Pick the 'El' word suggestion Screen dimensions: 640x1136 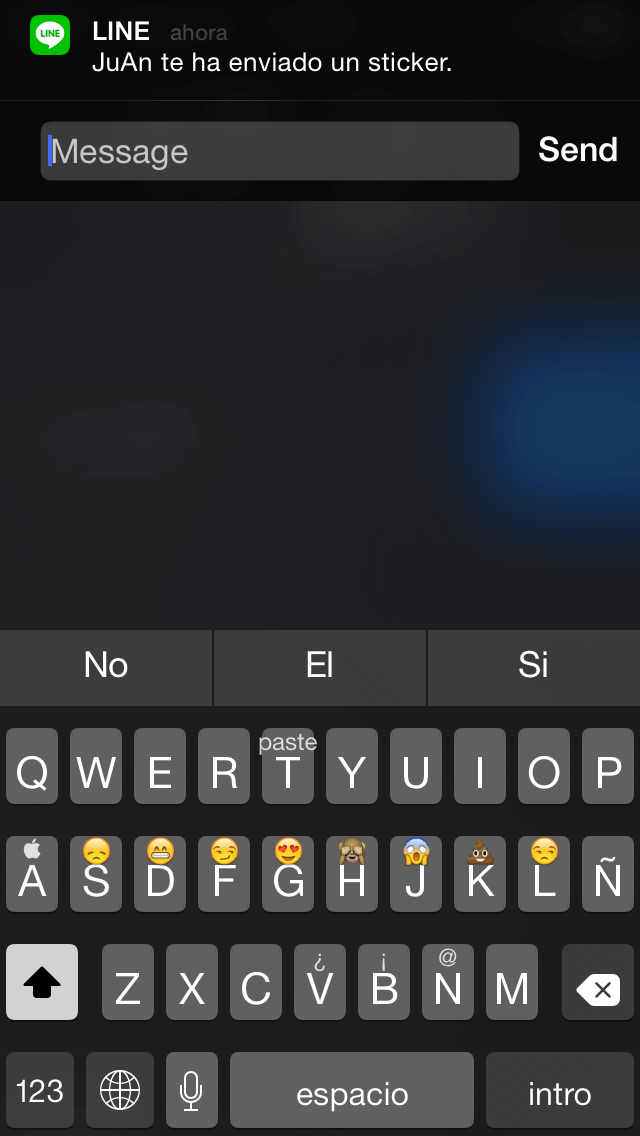click(320, 666)
